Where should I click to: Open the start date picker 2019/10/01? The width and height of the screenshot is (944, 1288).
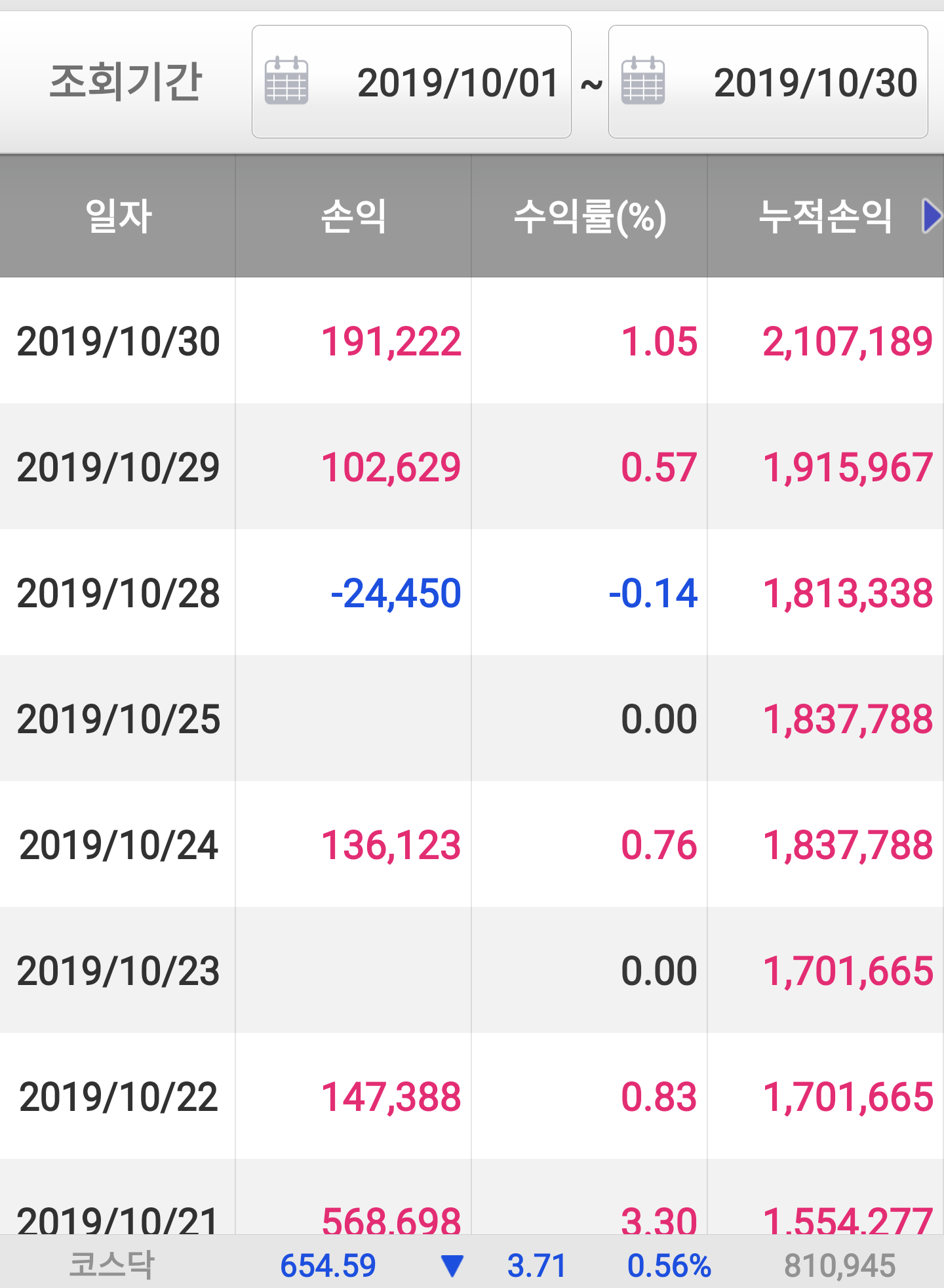pos(411,82)
